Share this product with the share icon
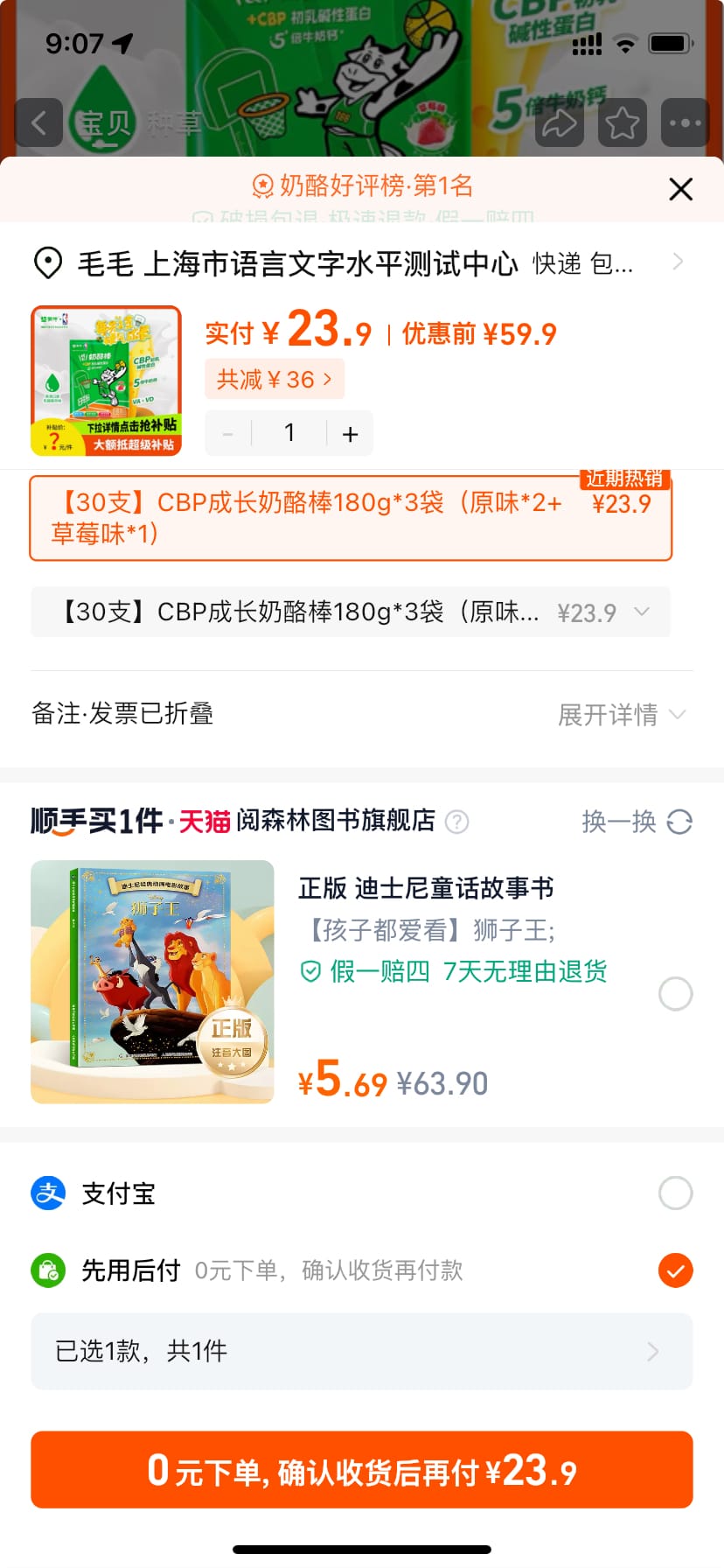The image size is (724, 1568). [560, 122]
